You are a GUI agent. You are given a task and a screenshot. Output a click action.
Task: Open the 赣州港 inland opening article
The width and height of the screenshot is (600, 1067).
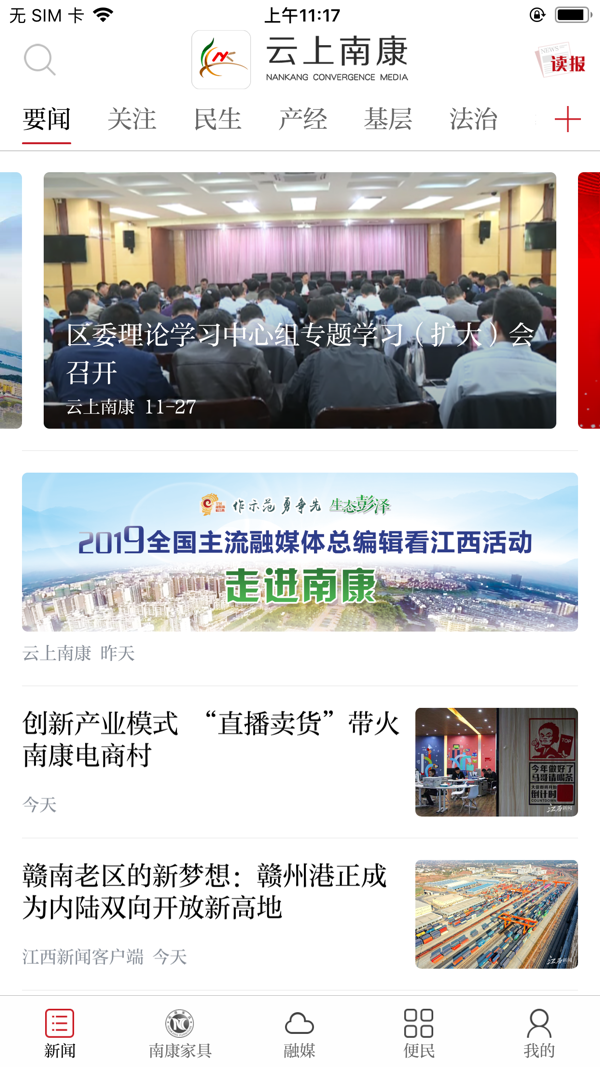[x=300, y=912]
